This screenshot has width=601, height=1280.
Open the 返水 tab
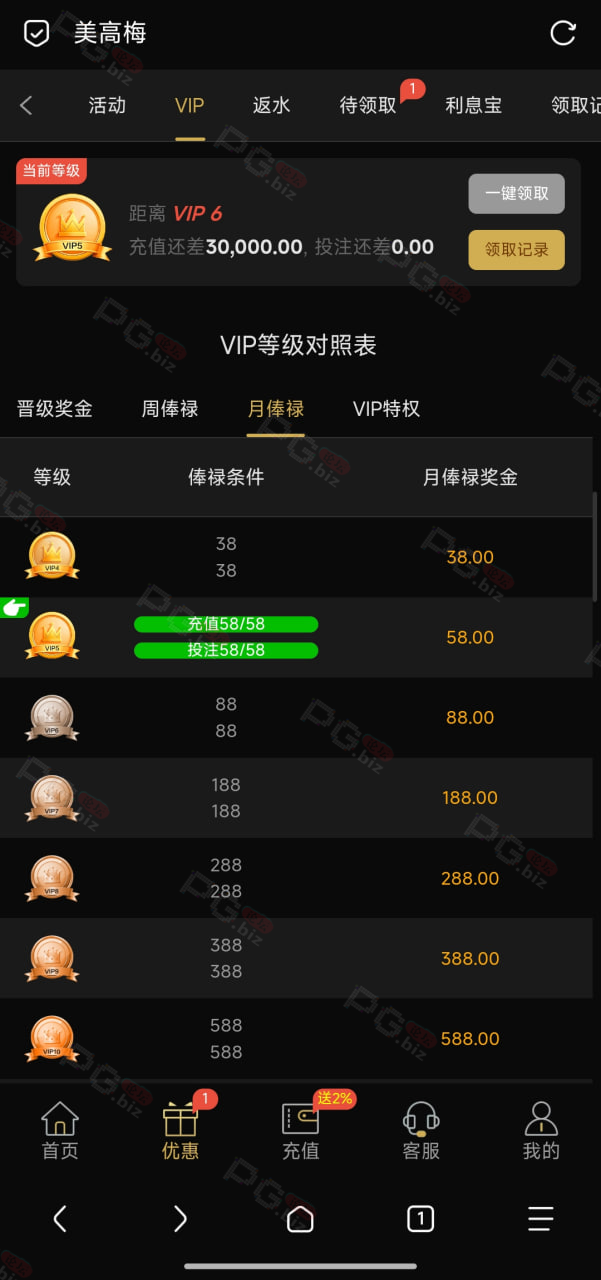(x=271, y=105)
